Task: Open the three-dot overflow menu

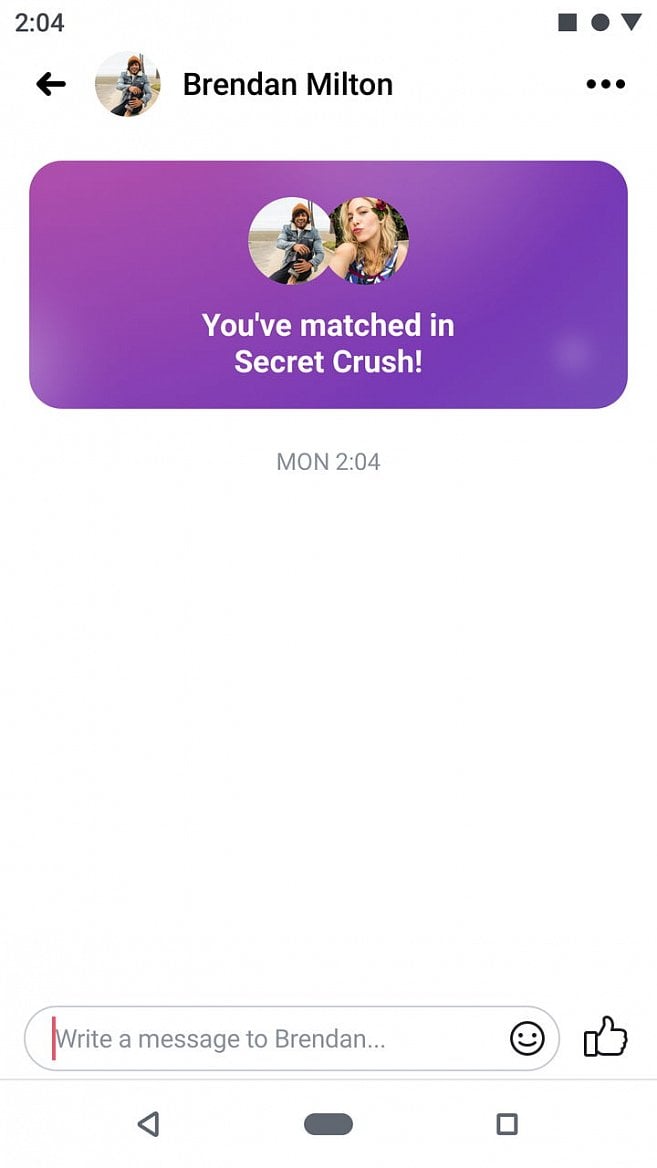Action: coord(605,85)
